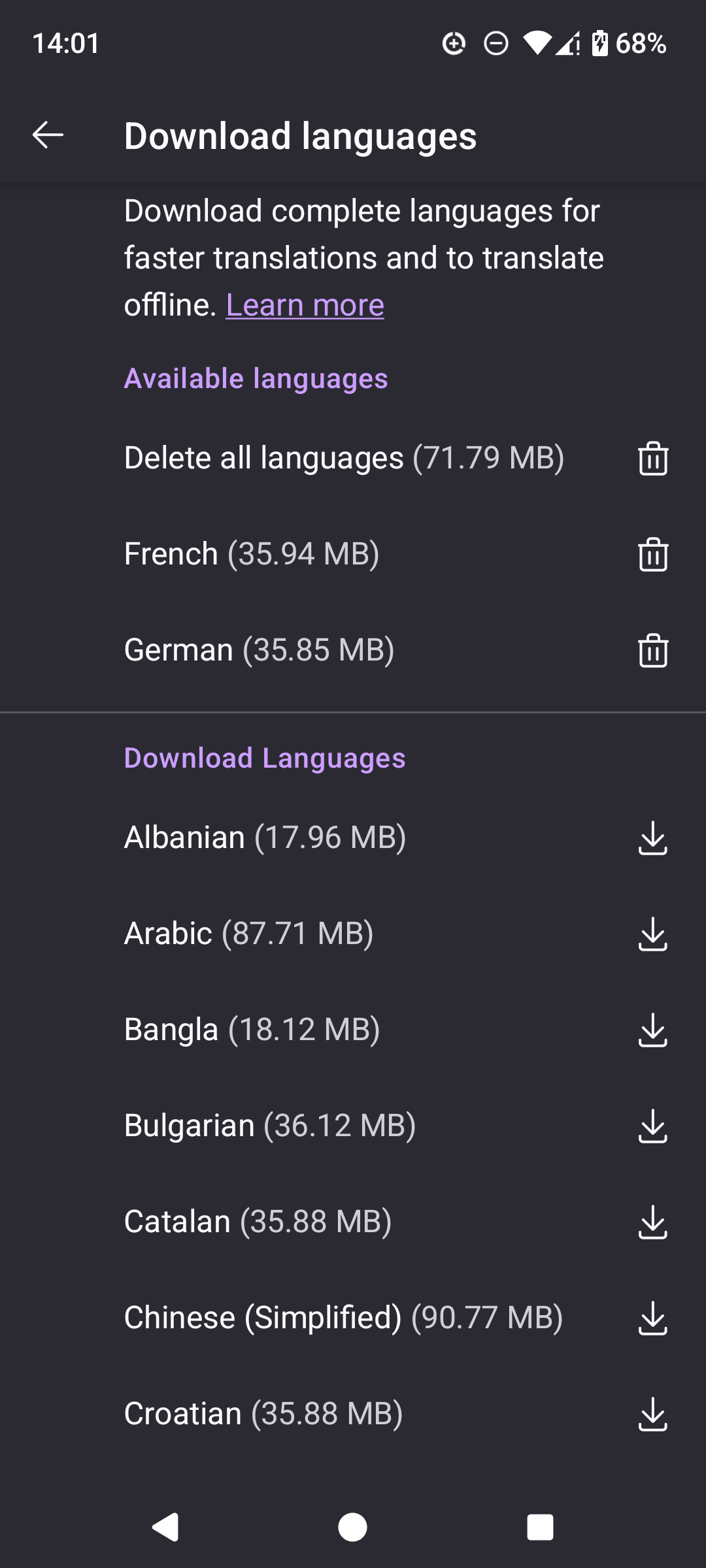Download the Croatian language
This screenshot has width=706, height=1568.
(652, 1414)
